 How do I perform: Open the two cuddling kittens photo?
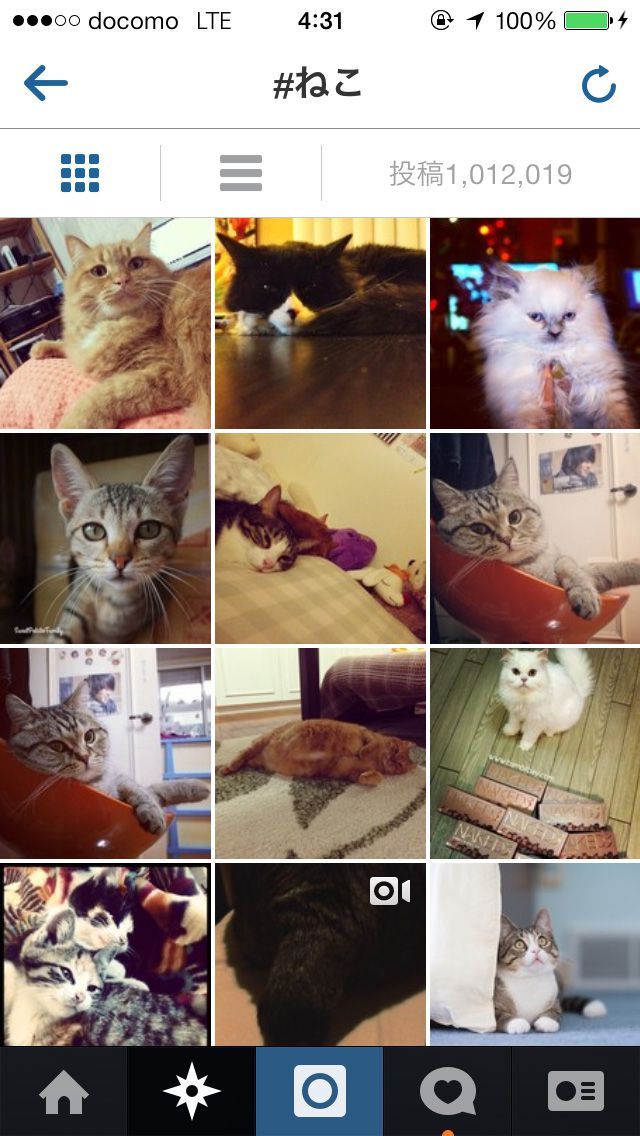coord(105,955)
